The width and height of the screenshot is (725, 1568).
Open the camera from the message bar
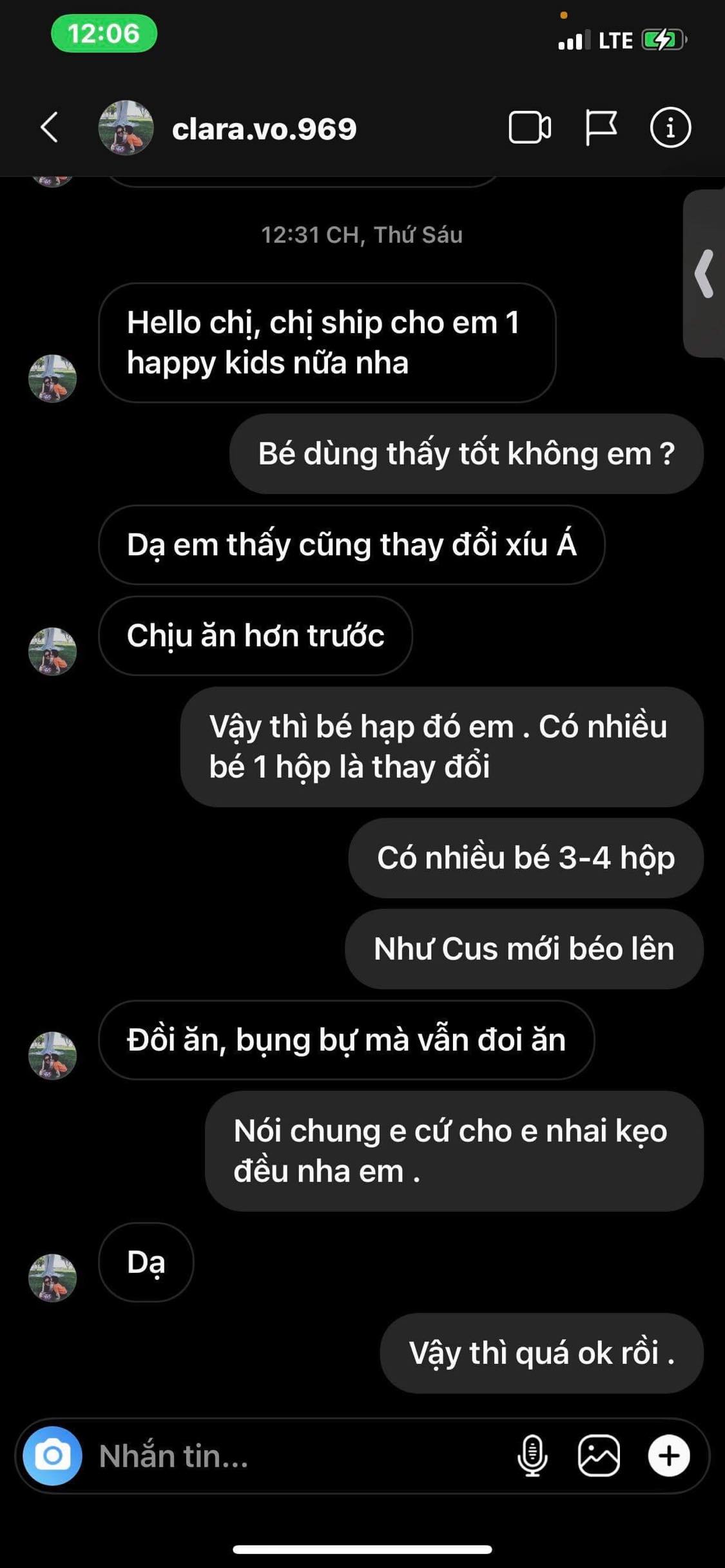click(x=52, y=1455)
